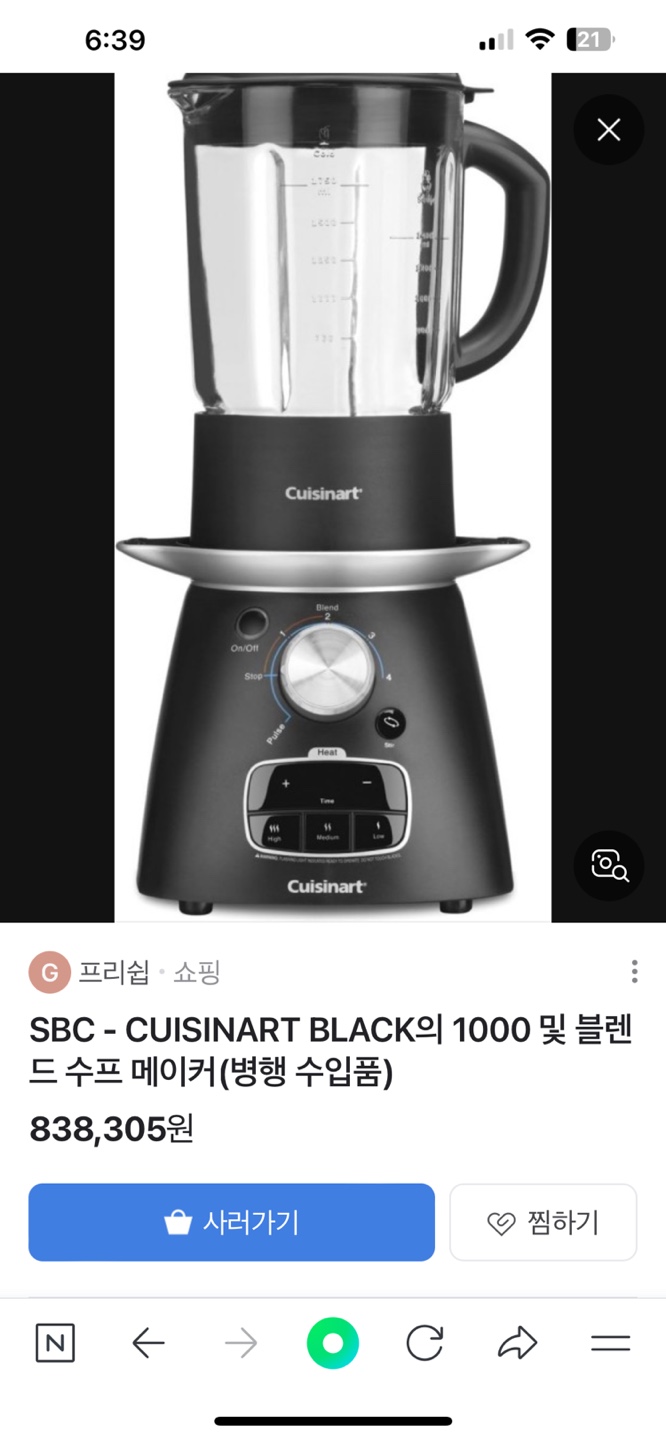
Task: Tap the blue 사러가기 buy button
Action: pyautogui.click(x=231, y=1222)
